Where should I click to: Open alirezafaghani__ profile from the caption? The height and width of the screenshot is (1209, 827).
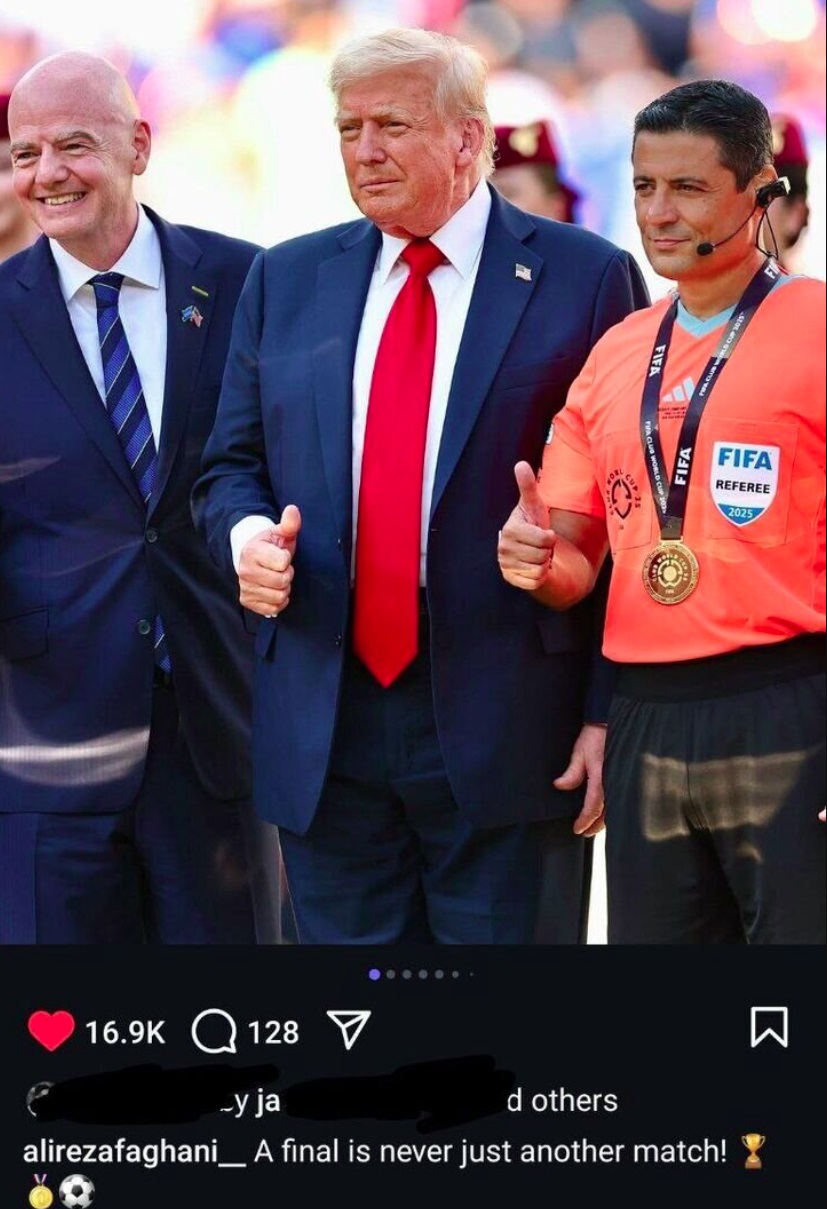pos(134,1151)
